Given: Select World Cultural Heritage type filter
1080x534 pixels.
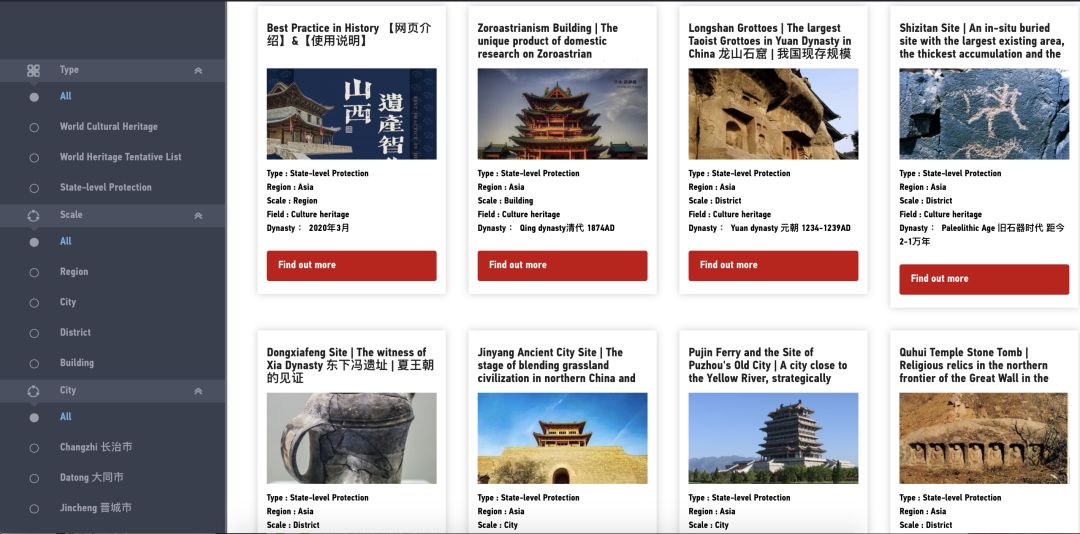Looking at the screenshot, I should (x=108, y=127).
